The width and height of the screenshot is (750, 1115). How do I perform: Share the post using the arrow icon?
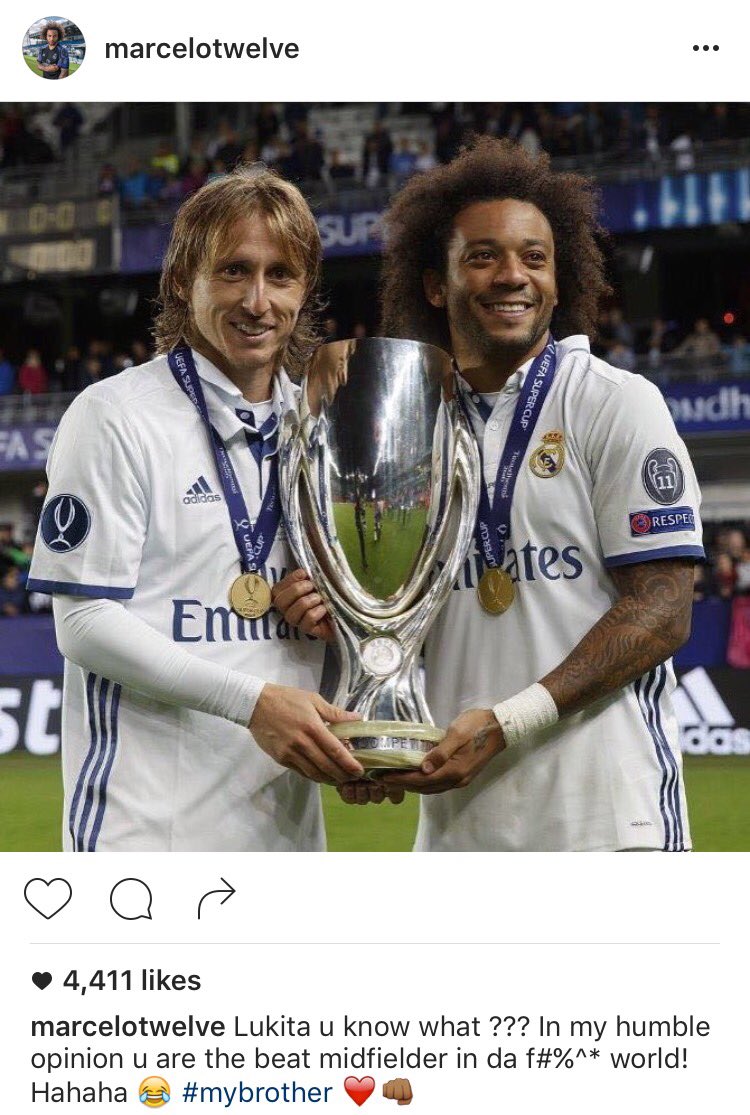tap(216, 898)
